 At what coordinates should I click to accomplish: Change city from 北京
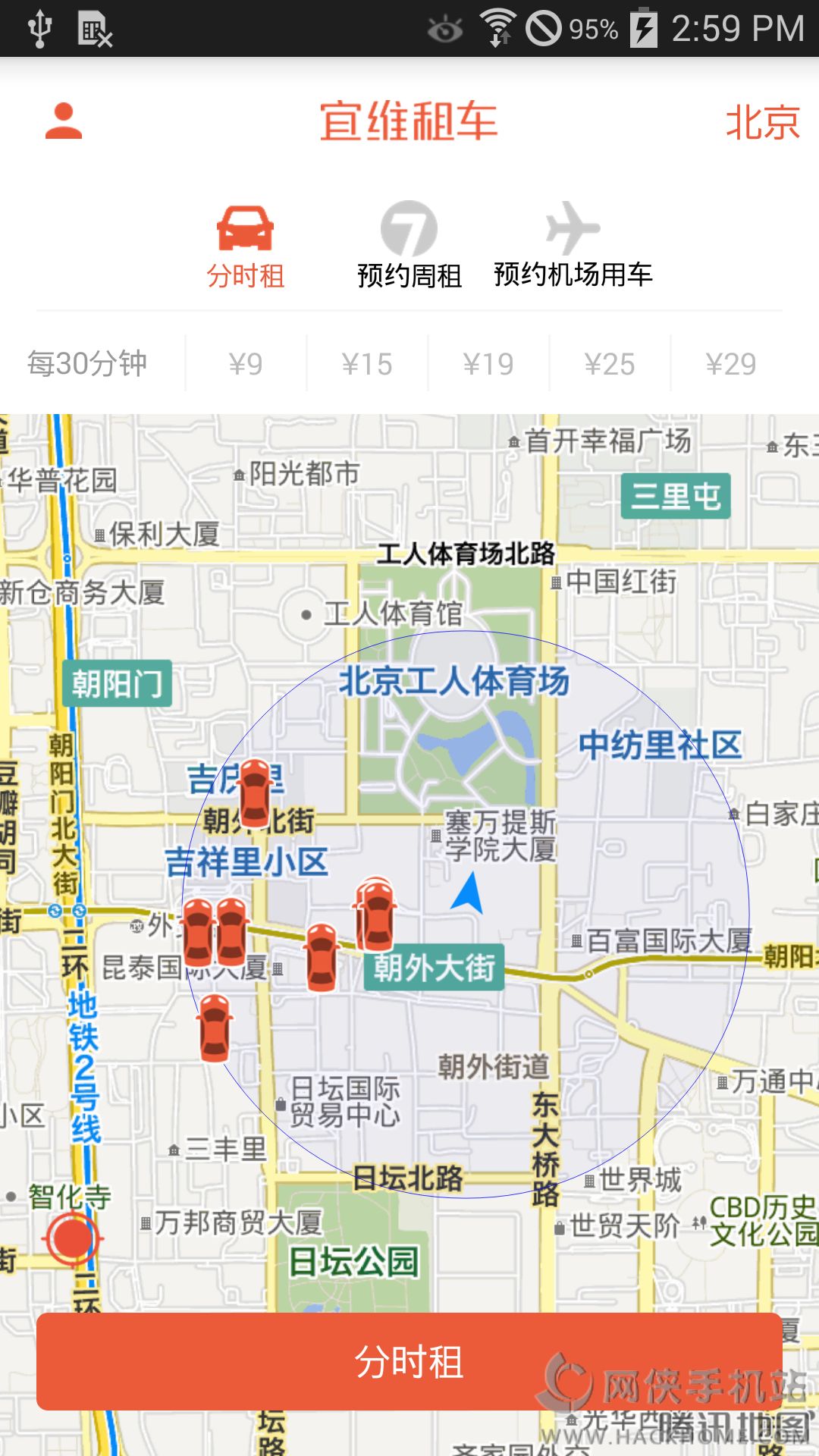pyautogui.click(x=762, y=122)
